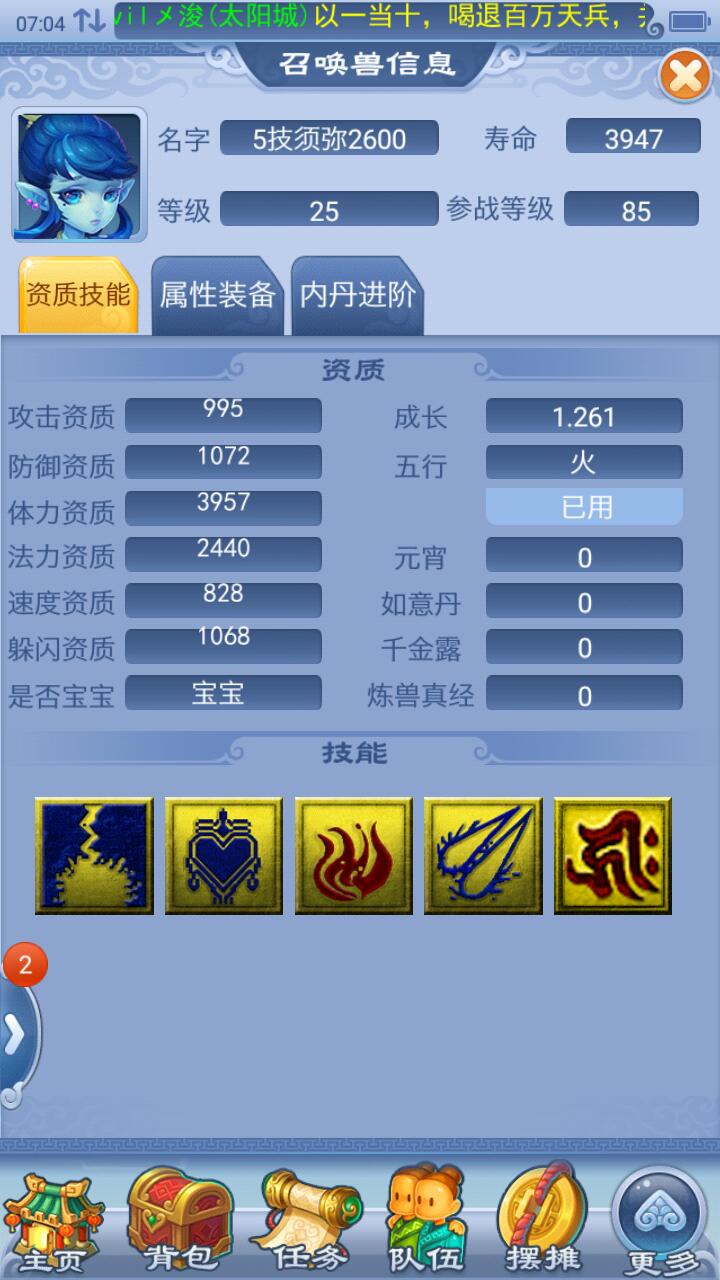Select the 资质技能 tab
720x1280 pixels.
pyautogui.click(x=78, y=295)
